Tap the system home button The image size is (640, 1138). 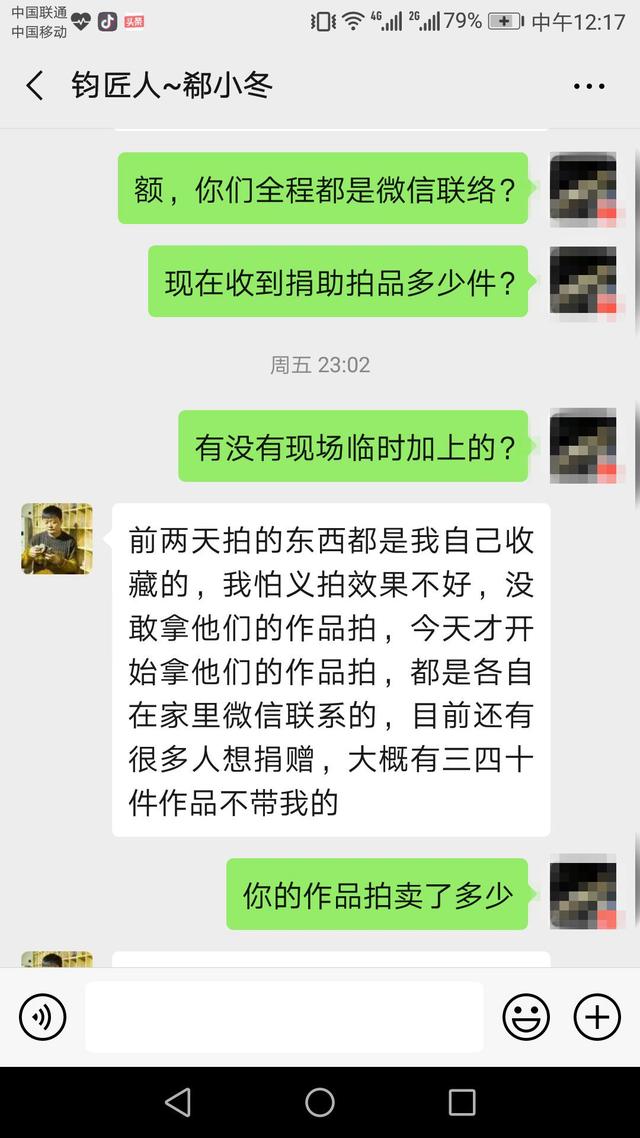coord(320,1102)
